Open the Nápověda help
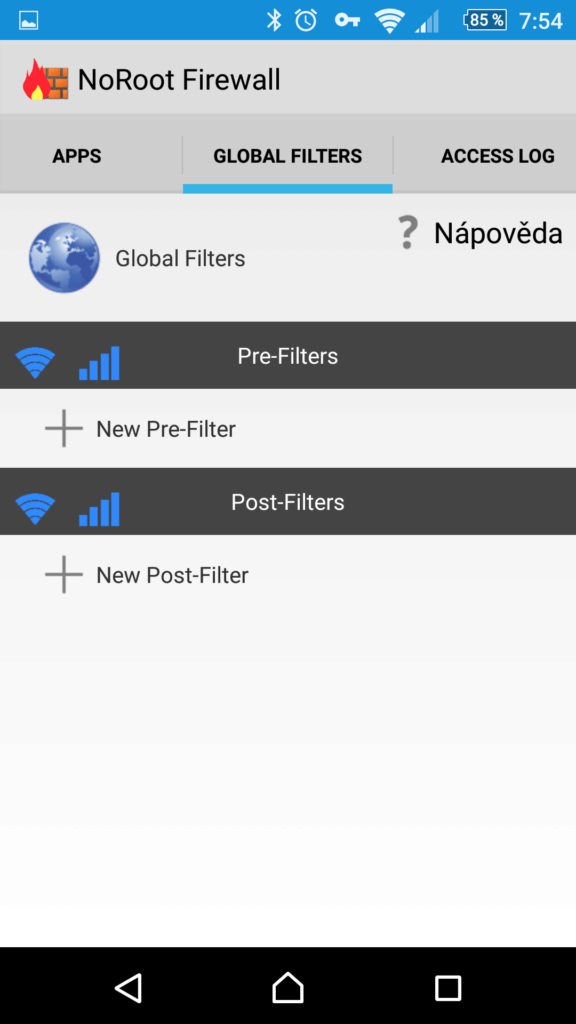The height and width of the screenshot is (1024, 576). 480,233
